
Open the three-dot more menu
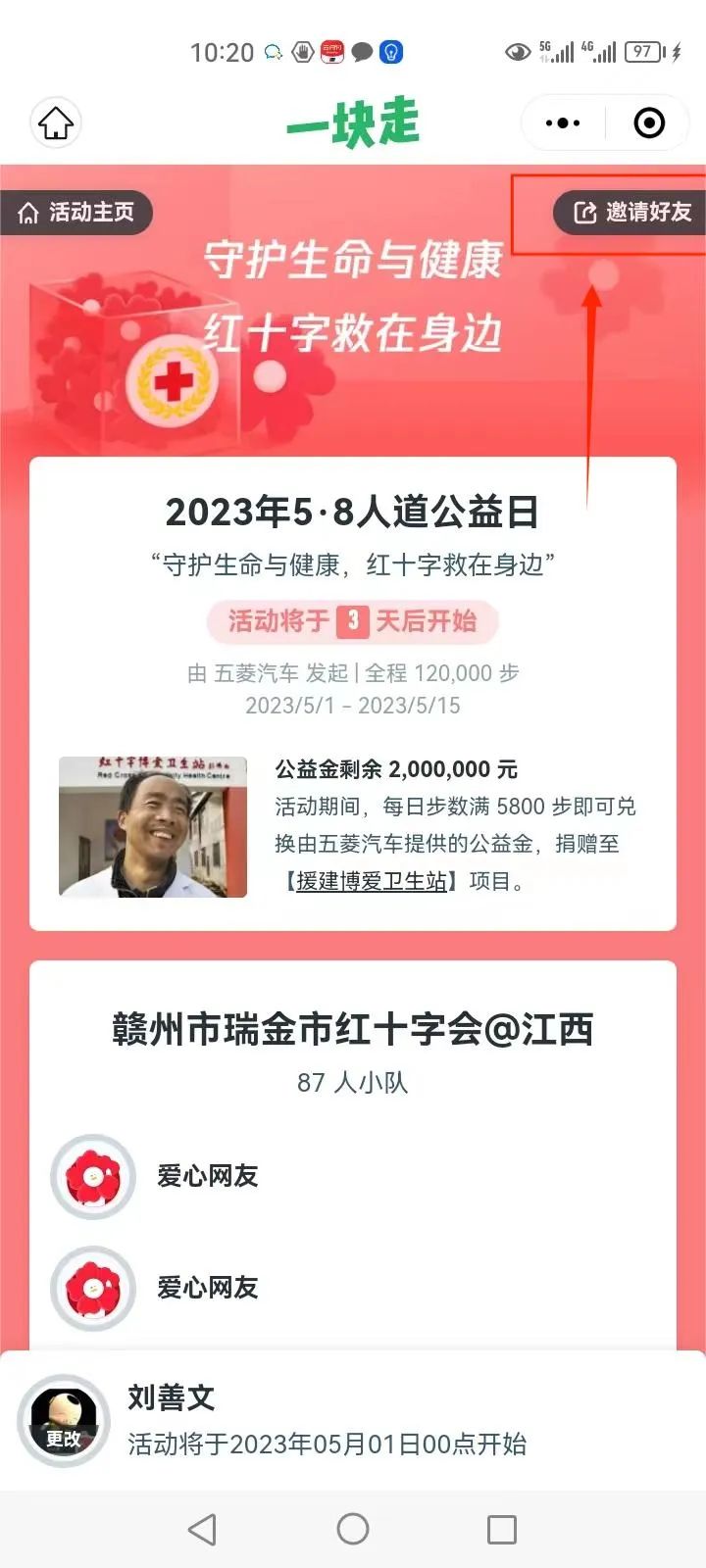point(562,123)
